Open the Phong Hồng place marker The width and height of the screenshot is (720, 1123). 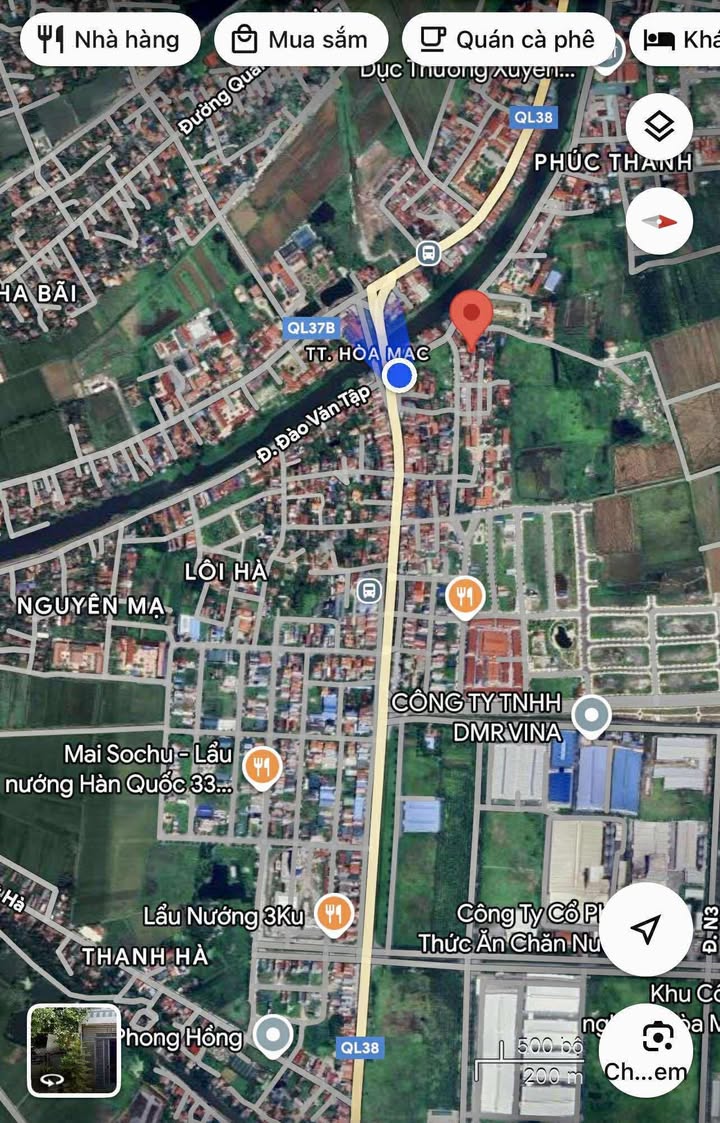click(x=273, y=1036)
